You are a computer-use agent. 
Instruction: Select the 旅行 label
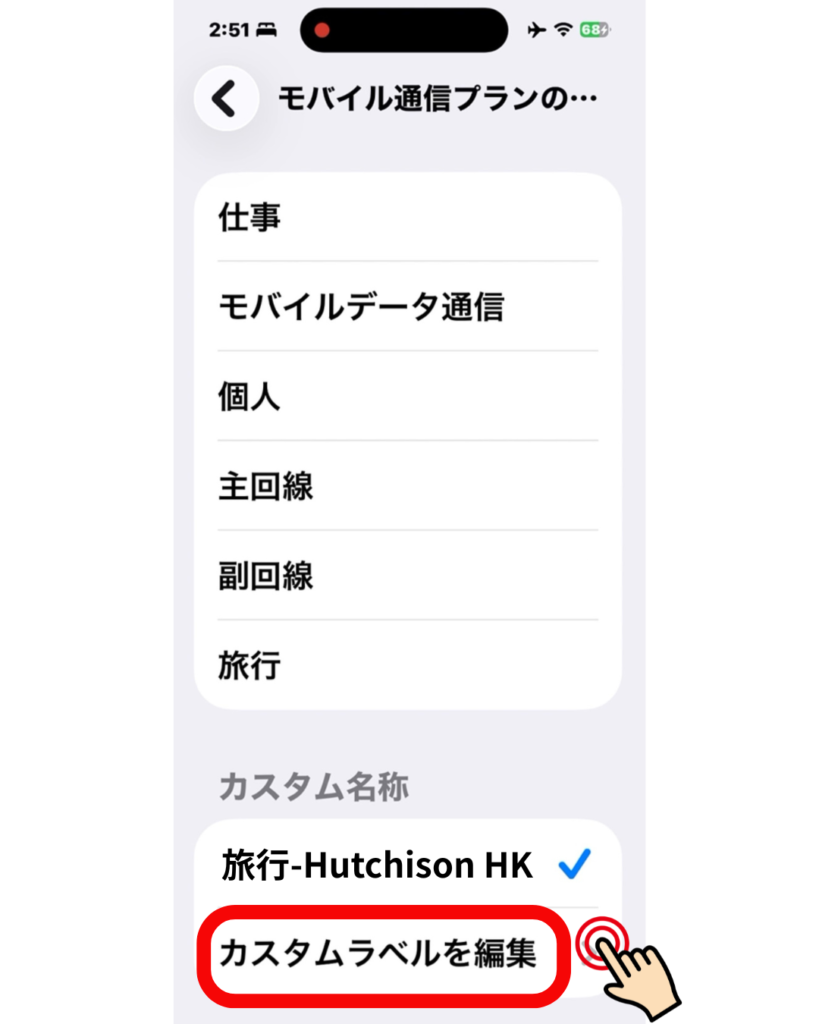click(408, 665)
